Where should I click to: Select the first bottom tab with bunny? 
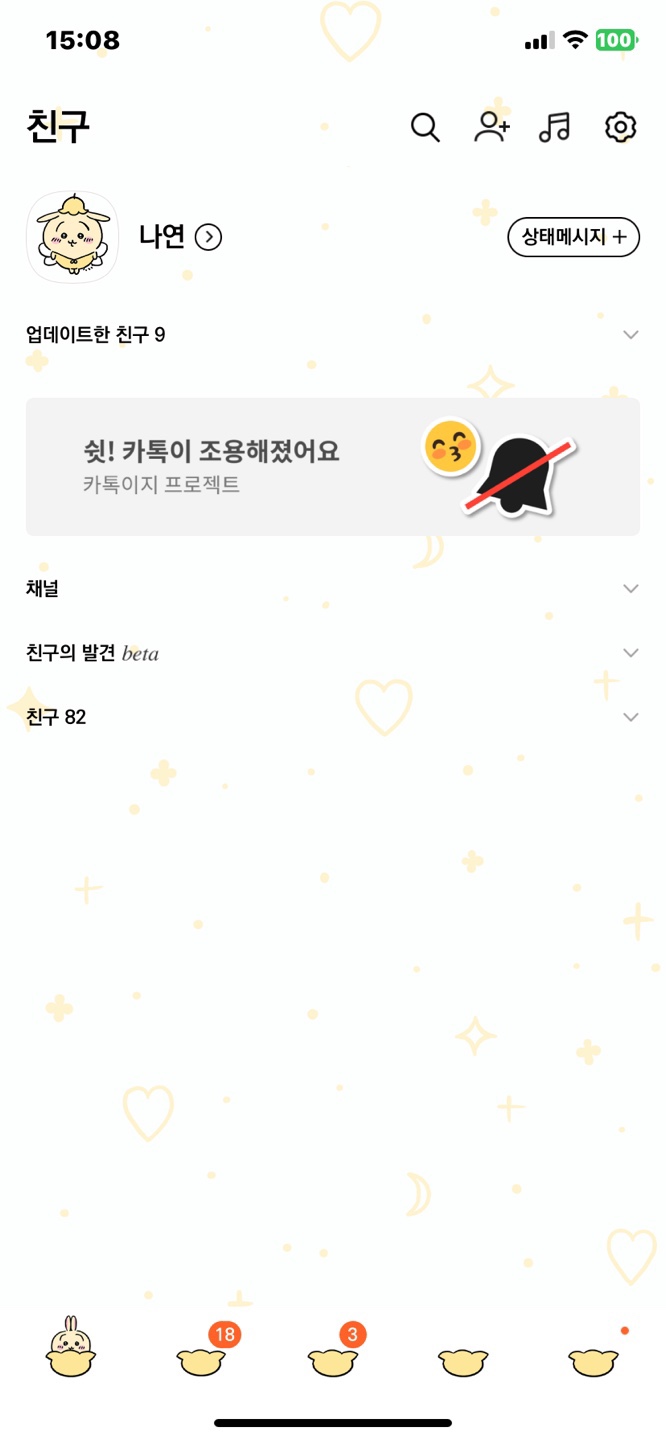pos(70,1352)
